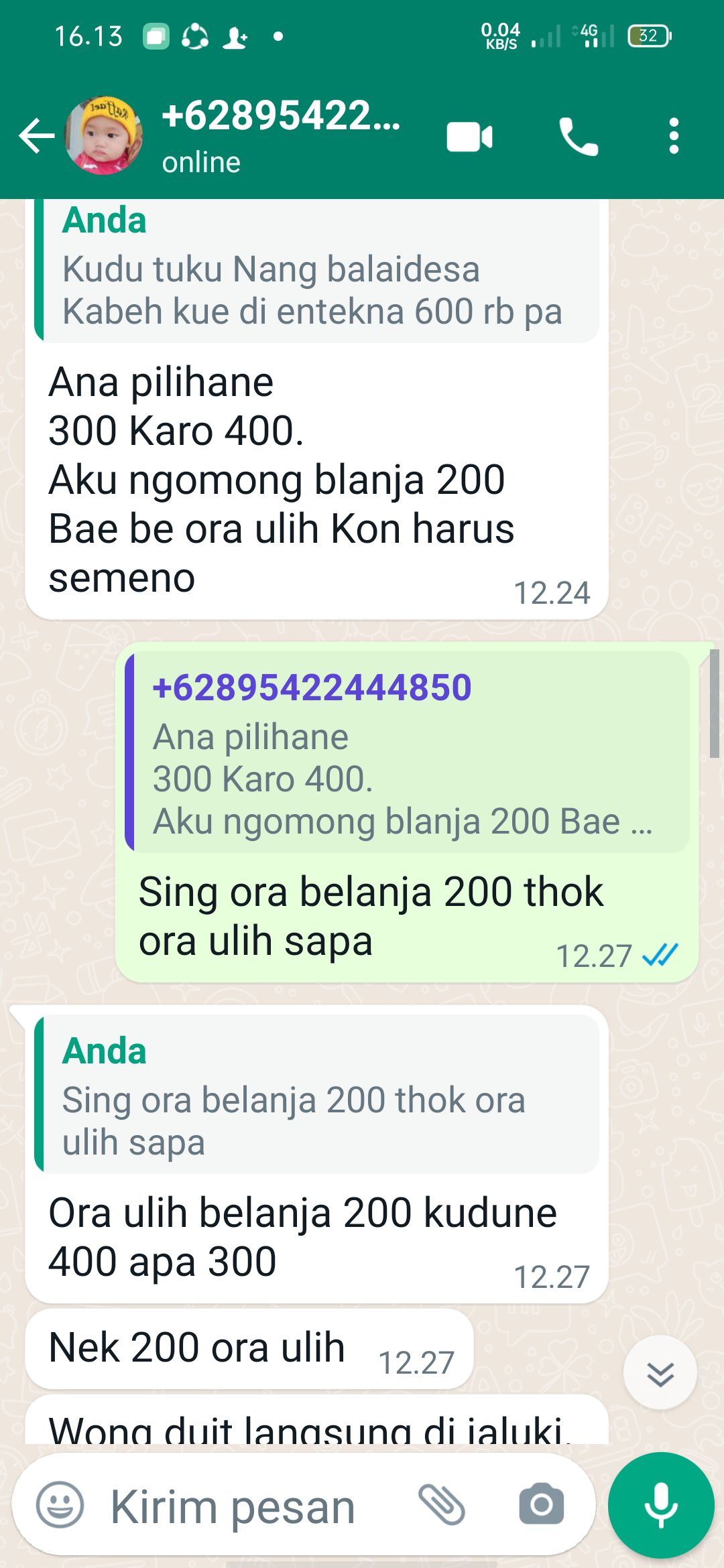Start a voice call
Screen dimensions: 724x1568
[579, 137]
